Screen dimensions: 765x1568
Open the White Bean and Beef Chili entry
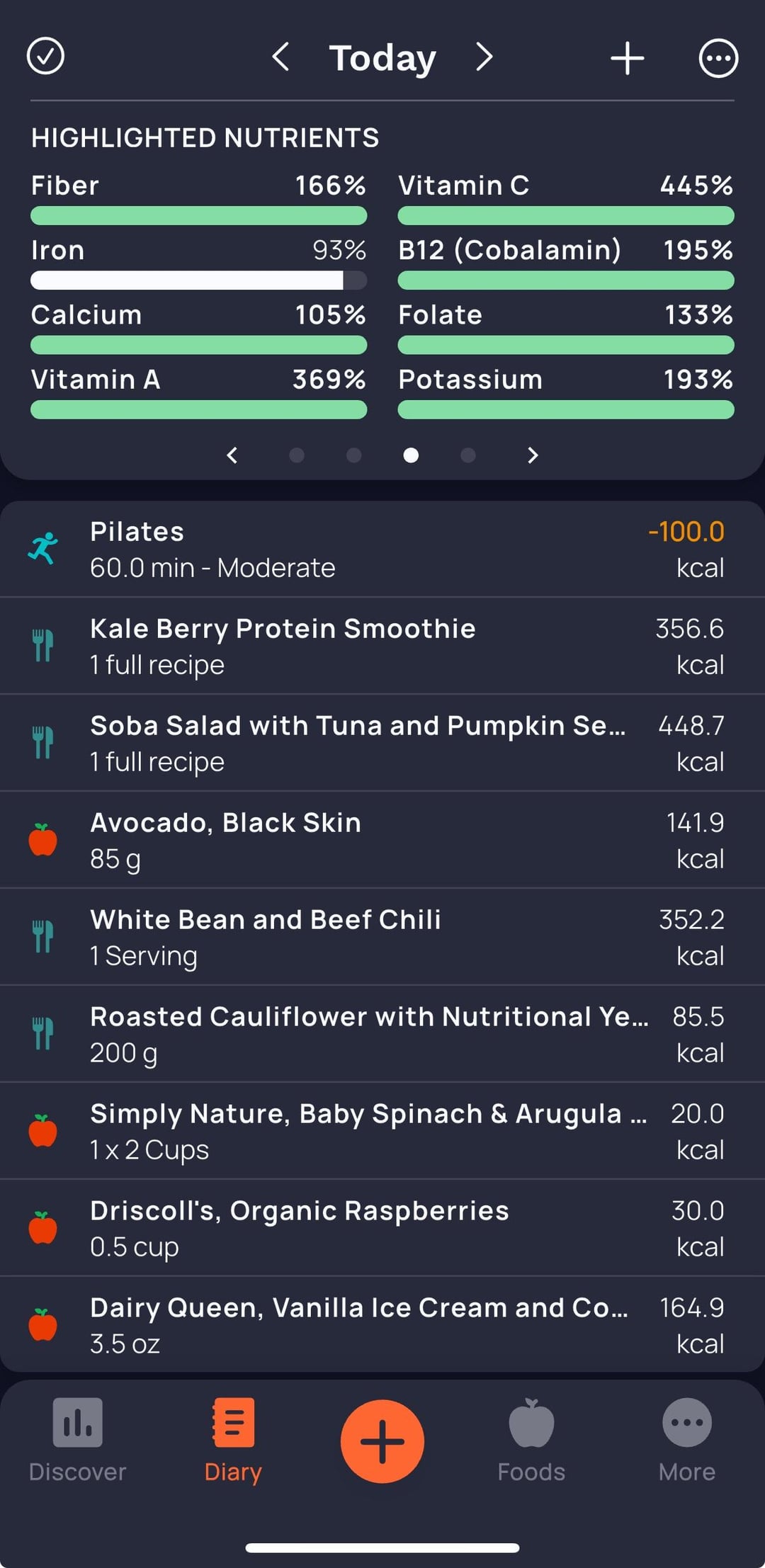tap(382, 937)
